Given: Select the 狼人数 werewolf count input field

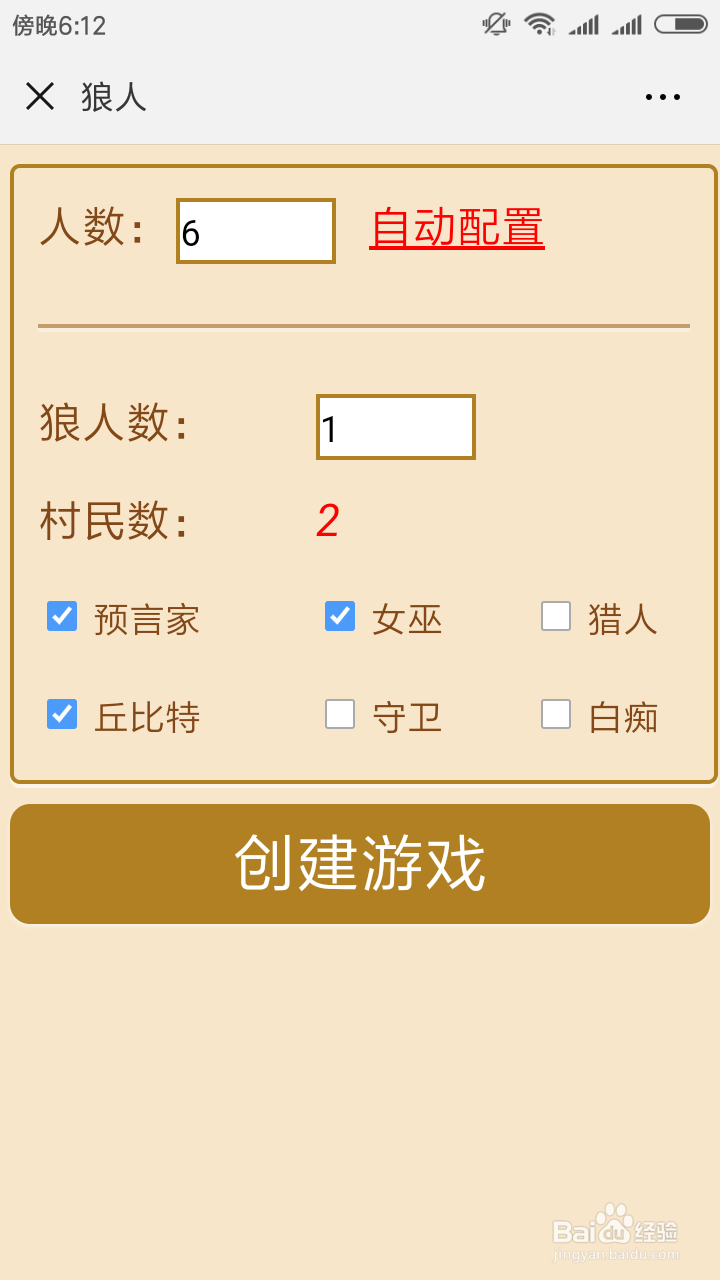Looking at the screenshot, I should click(x=394, y=427).
